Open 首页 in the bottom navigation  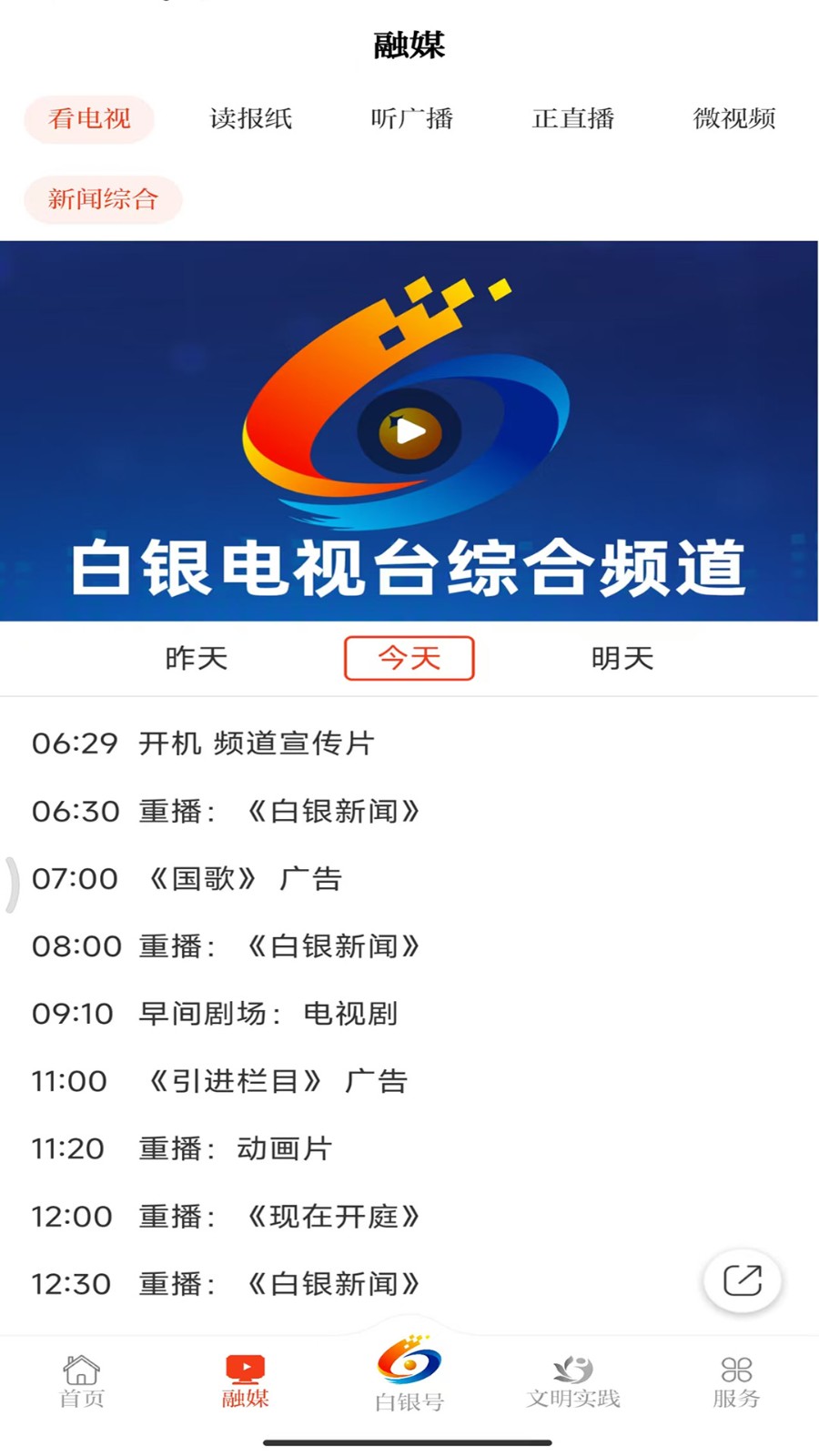(x=82, y=1381)
